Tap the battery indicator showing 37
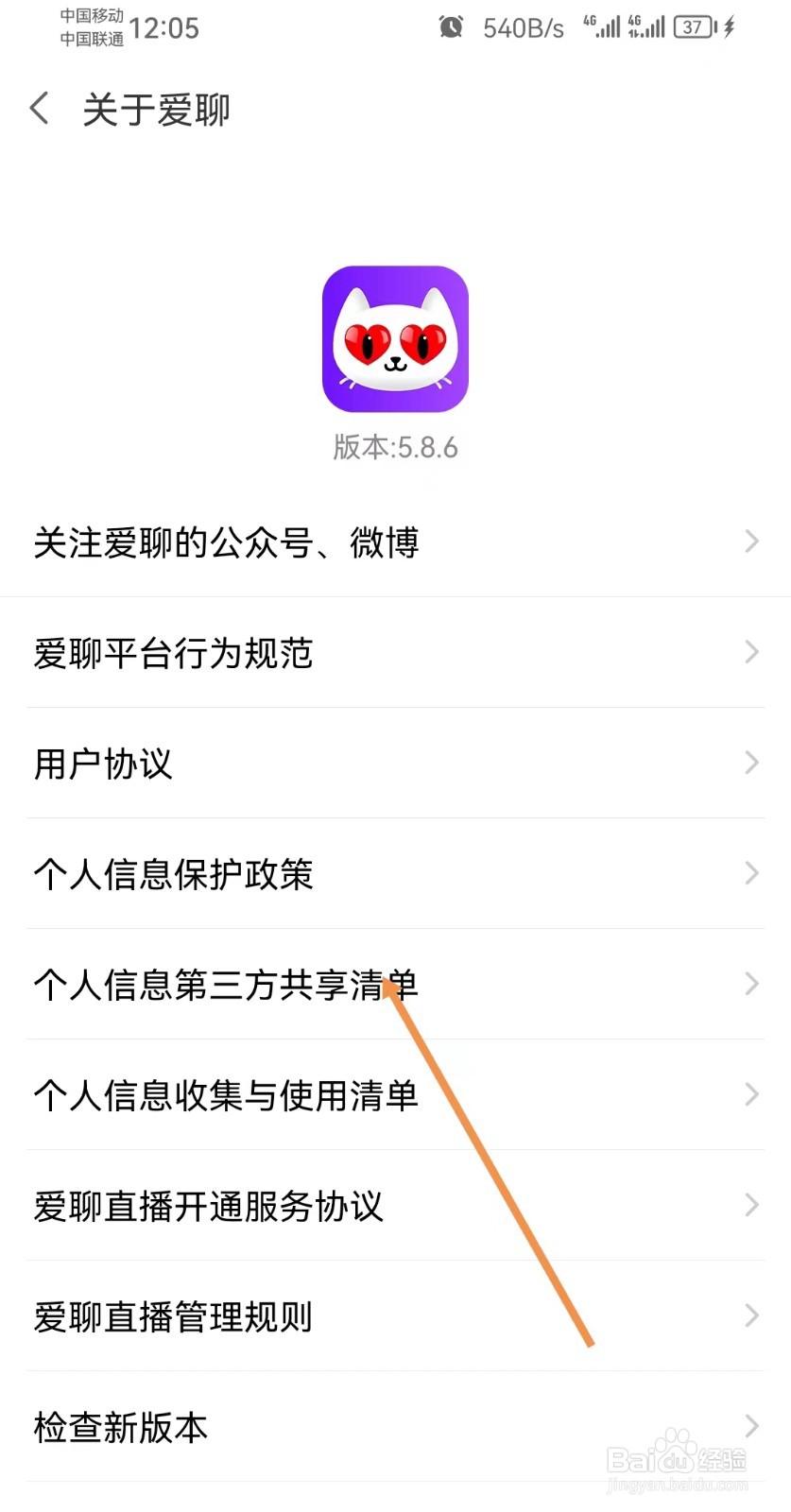Screen dimensions: 791x1512 pyautogui.click(x=693, y=26)
